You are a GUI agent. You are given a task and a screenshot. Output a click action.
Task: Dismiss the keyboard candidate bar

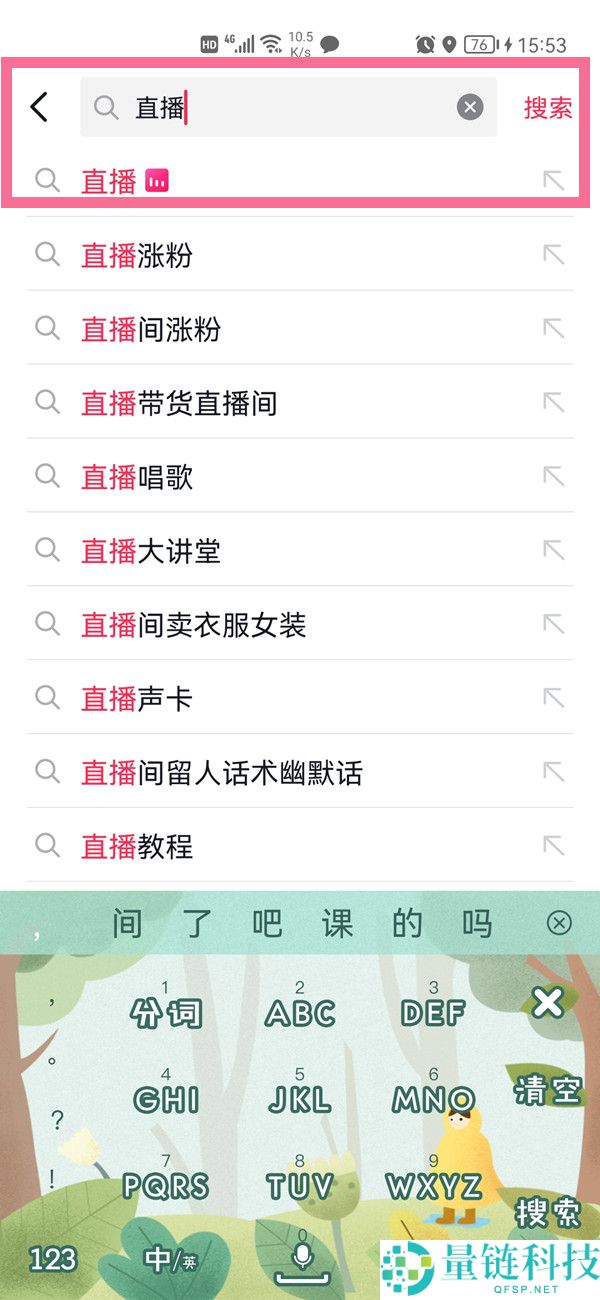pyautogui.click(x=559, y=923)
